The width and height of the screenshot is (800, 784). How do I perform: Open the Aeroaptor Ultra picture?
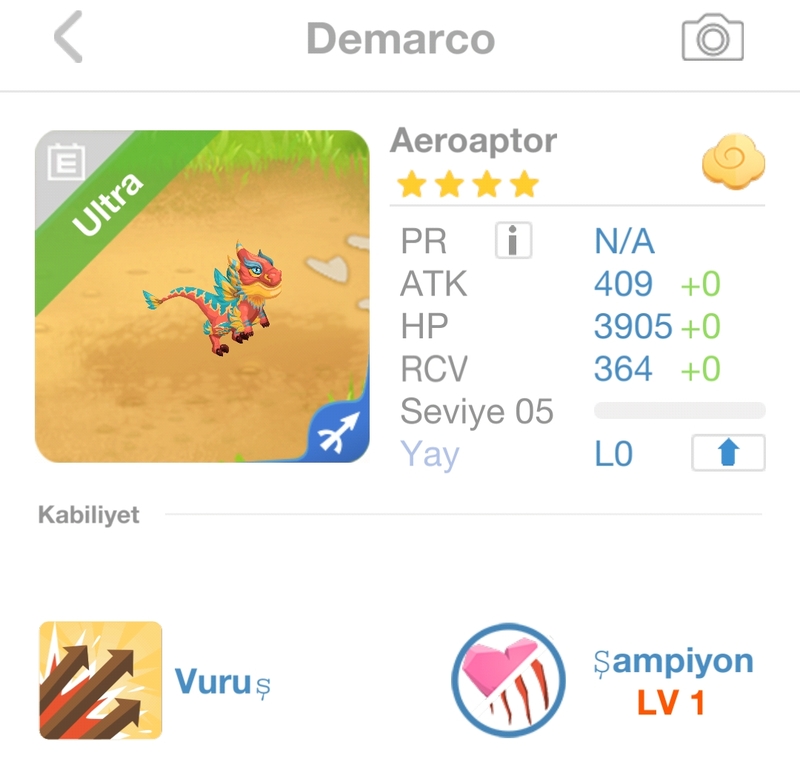pyautogui.click(x=202, y=296)
